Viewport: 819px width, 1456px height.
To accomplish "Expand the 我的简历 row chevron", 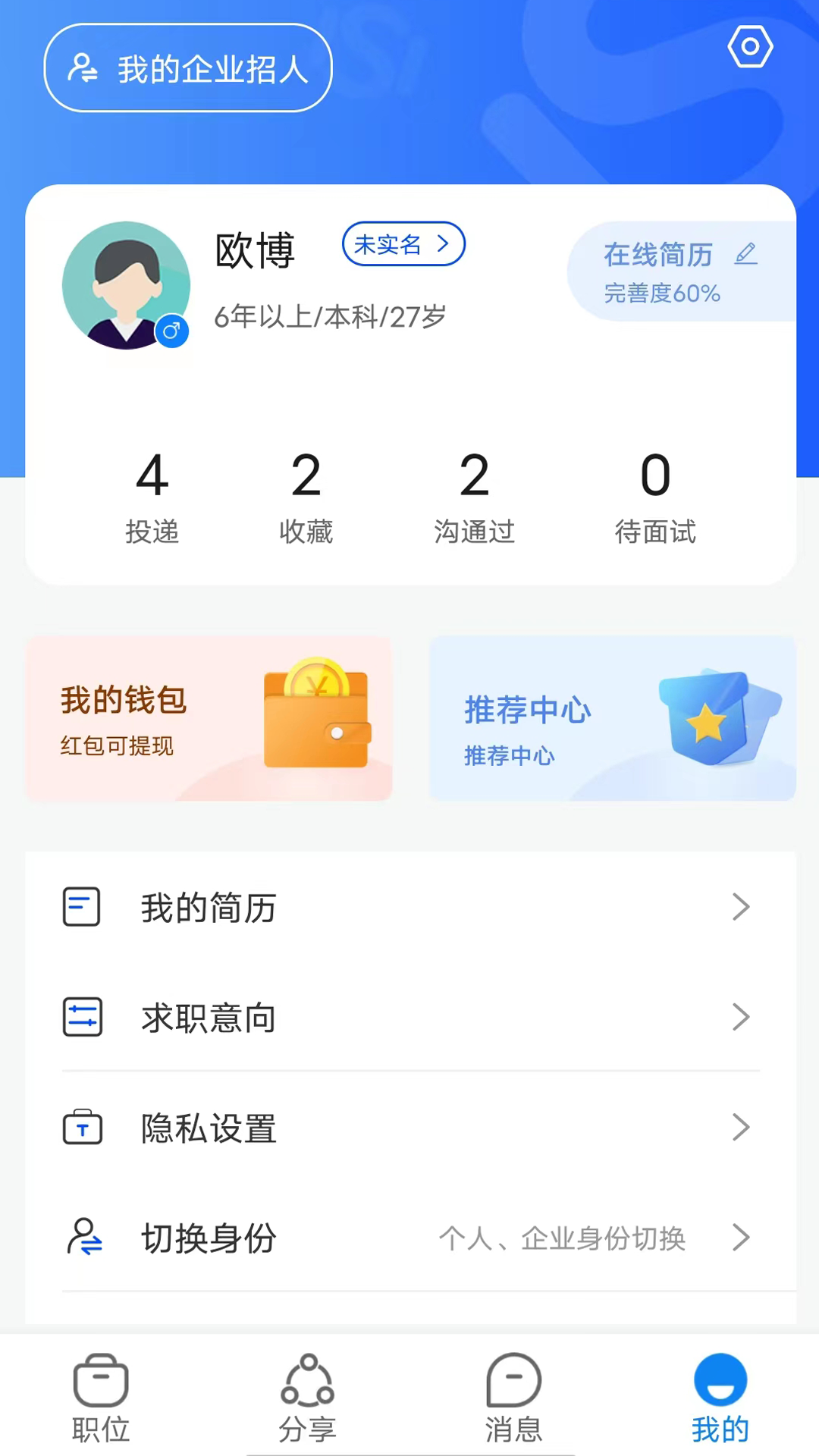I will coord(741,907).
